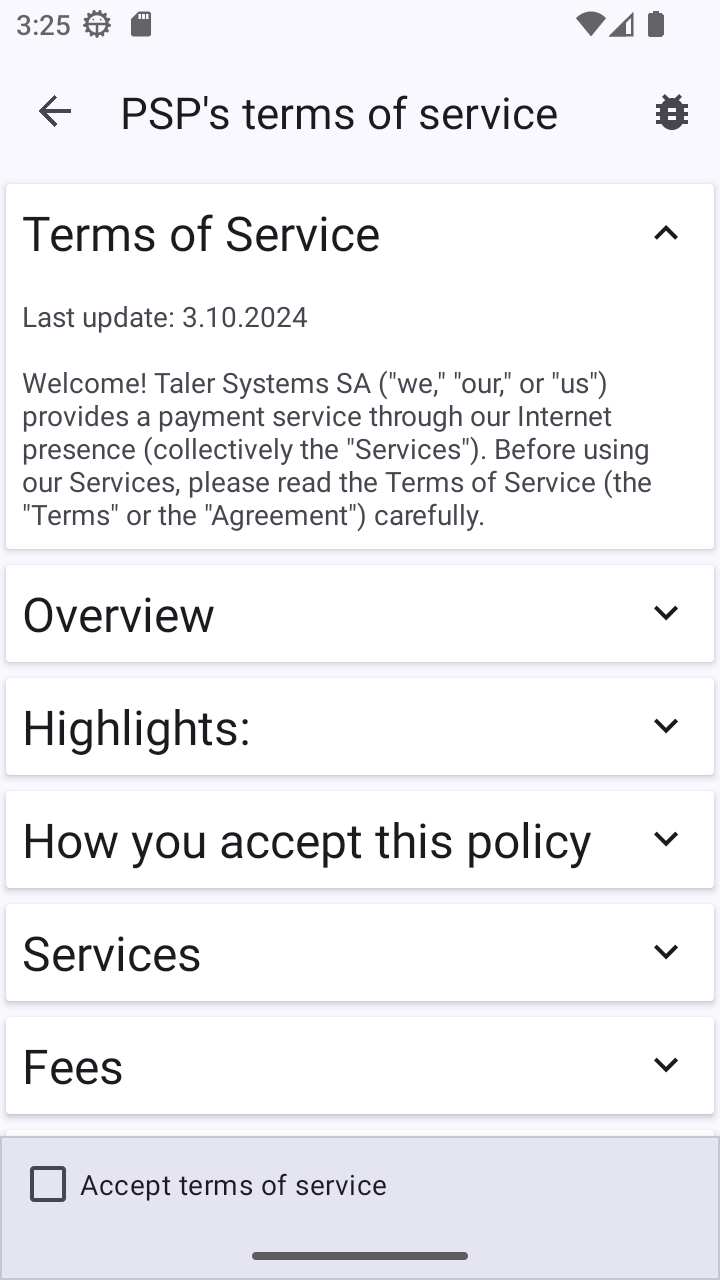Enable the Accept terms of service checkbox
This screenshot has width=720, height=1280.
coord(47,1184)
